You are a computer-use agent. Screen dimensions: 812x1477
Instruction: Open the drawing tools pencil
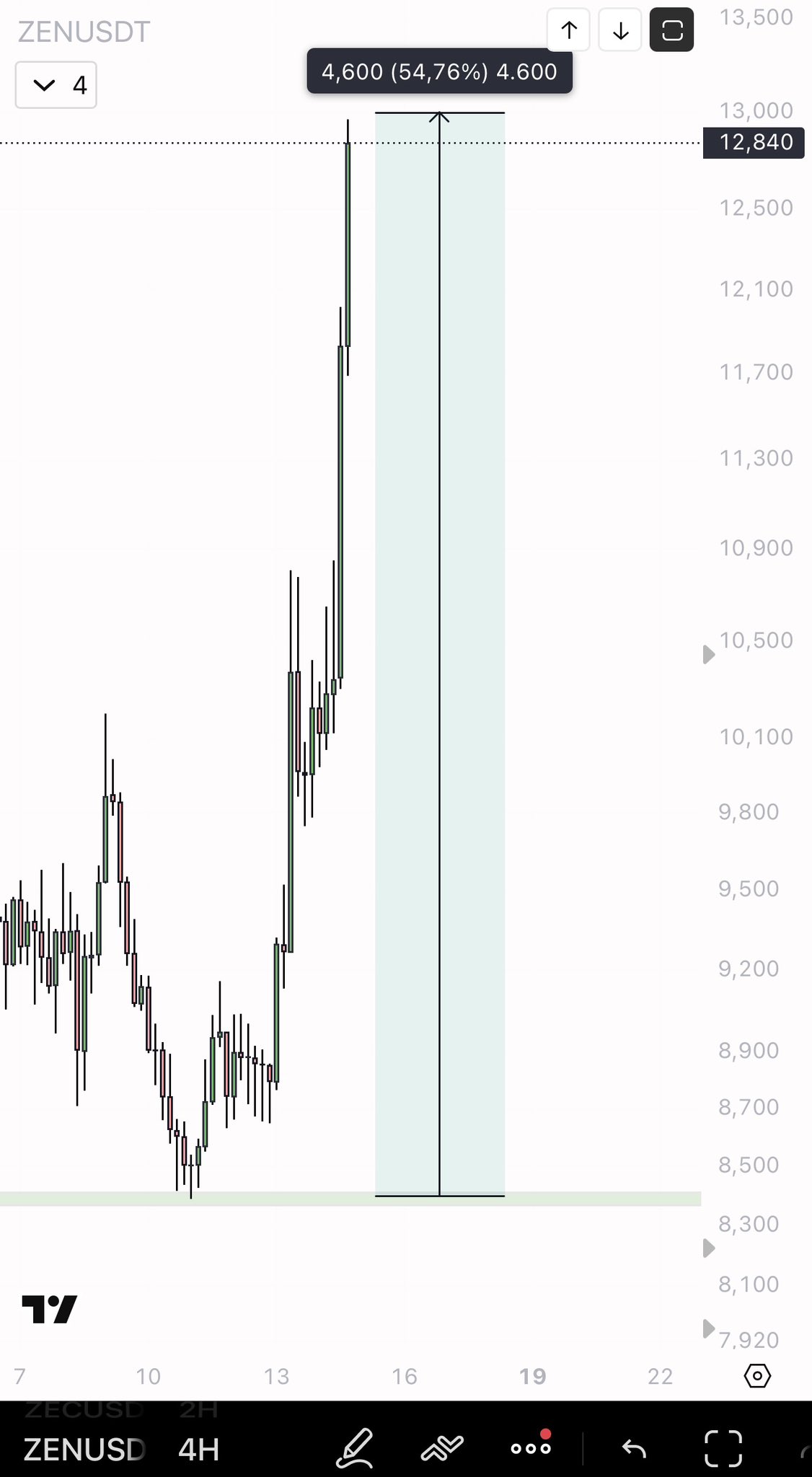[355, 1447]
